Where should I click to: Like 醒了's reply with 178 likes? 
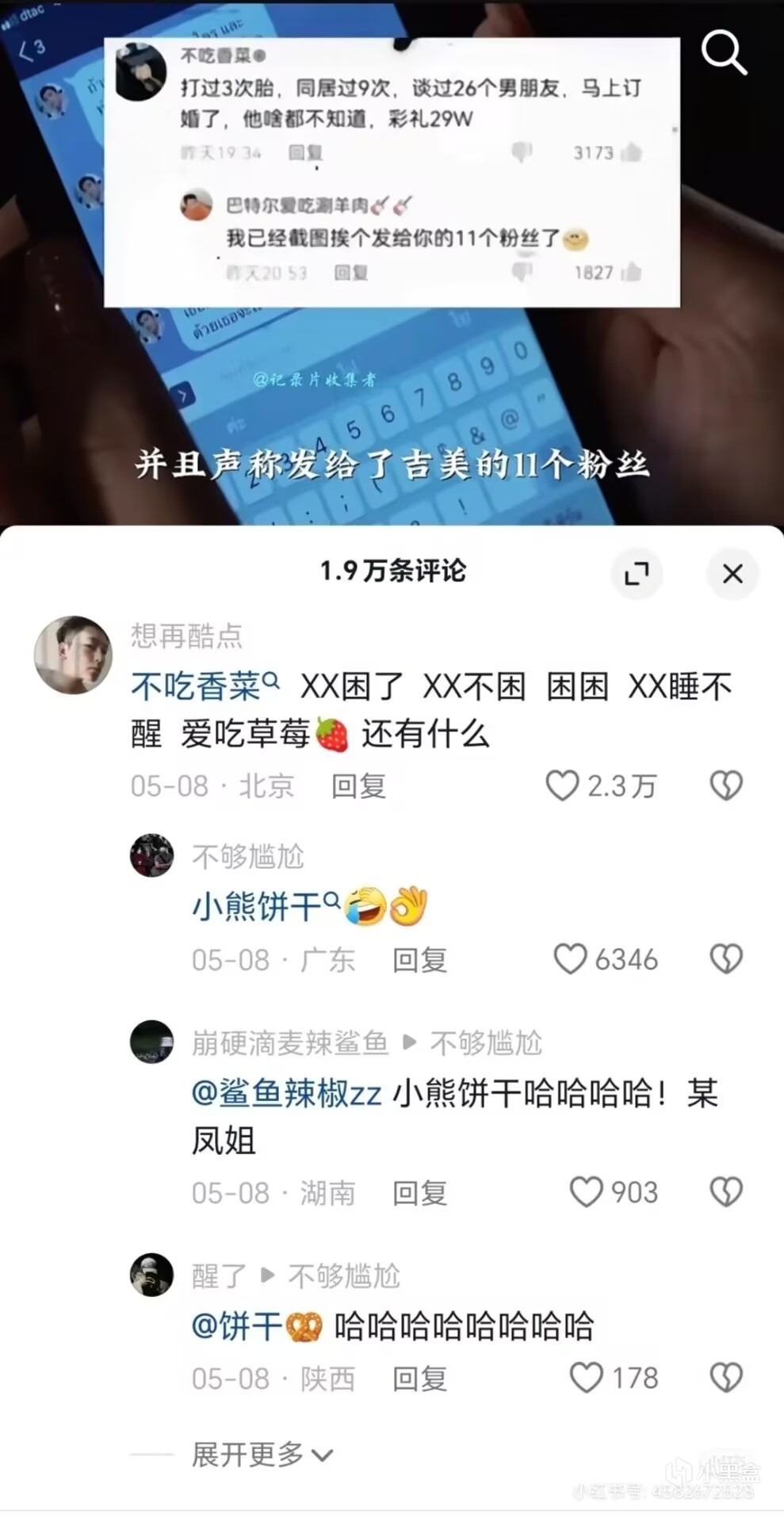pyautogui.click(x=587, y=1378)
